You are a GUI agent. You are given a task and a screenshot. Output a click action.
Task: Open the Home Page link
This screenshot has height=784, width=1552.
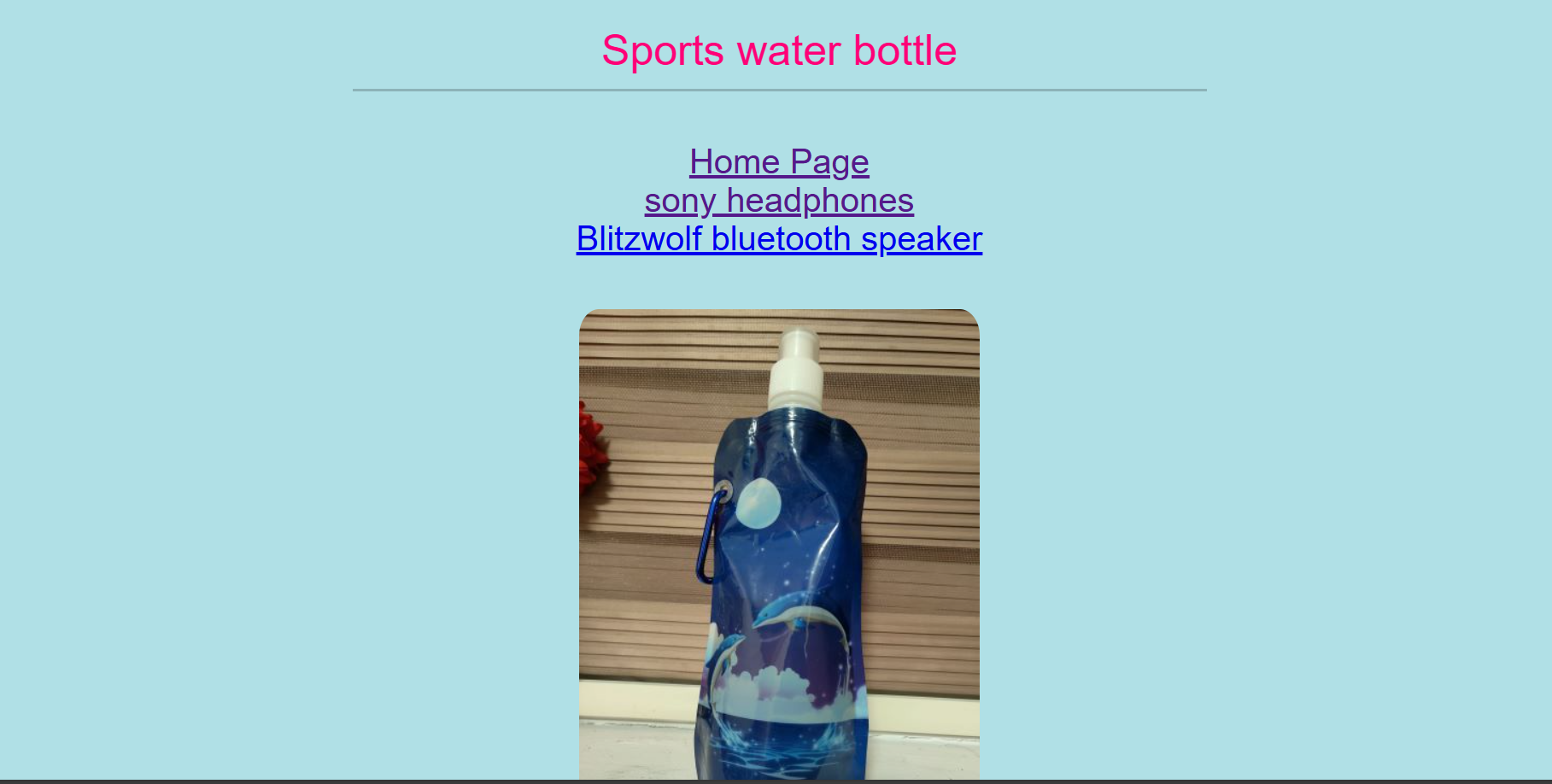(x=779, y=162)
